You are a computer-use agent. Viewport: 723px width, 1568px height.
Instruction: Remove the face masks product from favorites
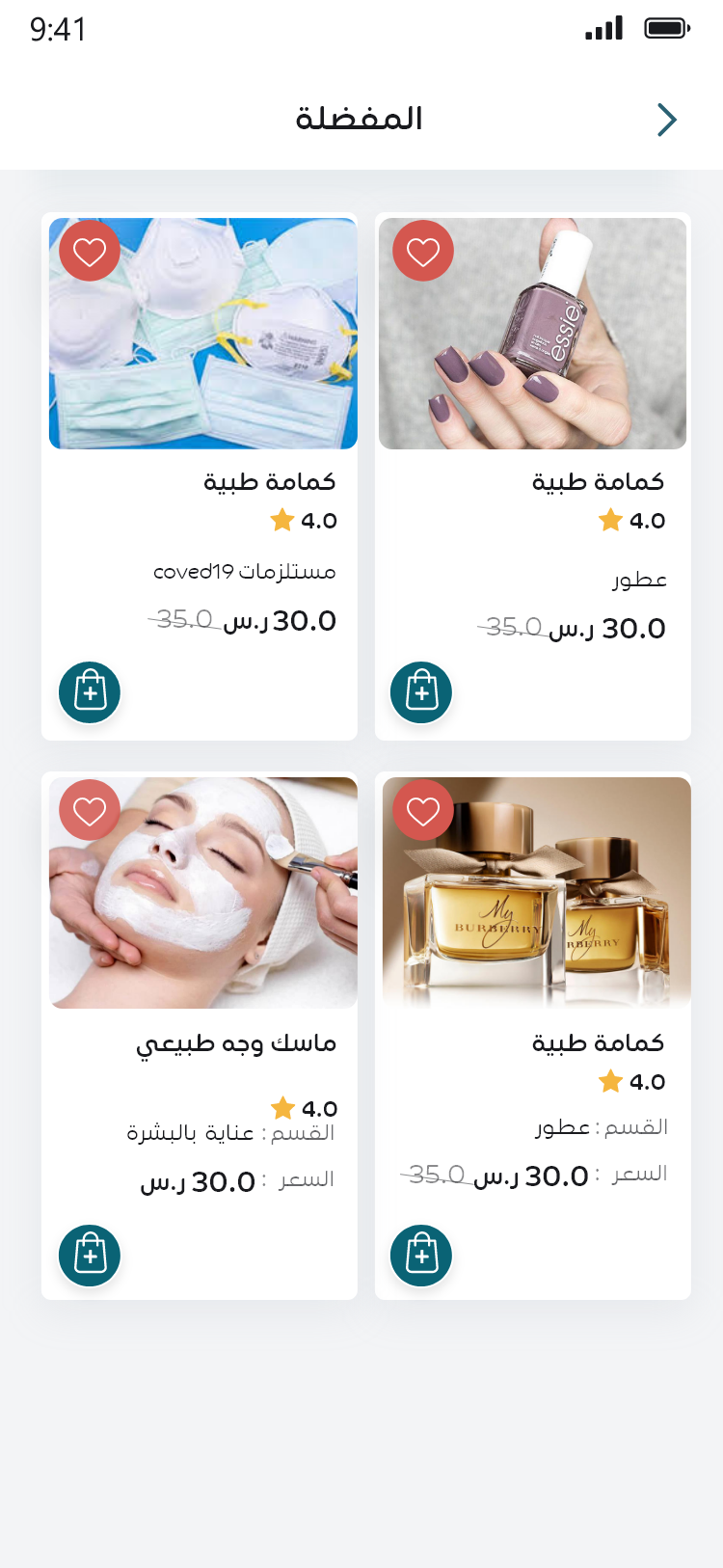(90, 251)
